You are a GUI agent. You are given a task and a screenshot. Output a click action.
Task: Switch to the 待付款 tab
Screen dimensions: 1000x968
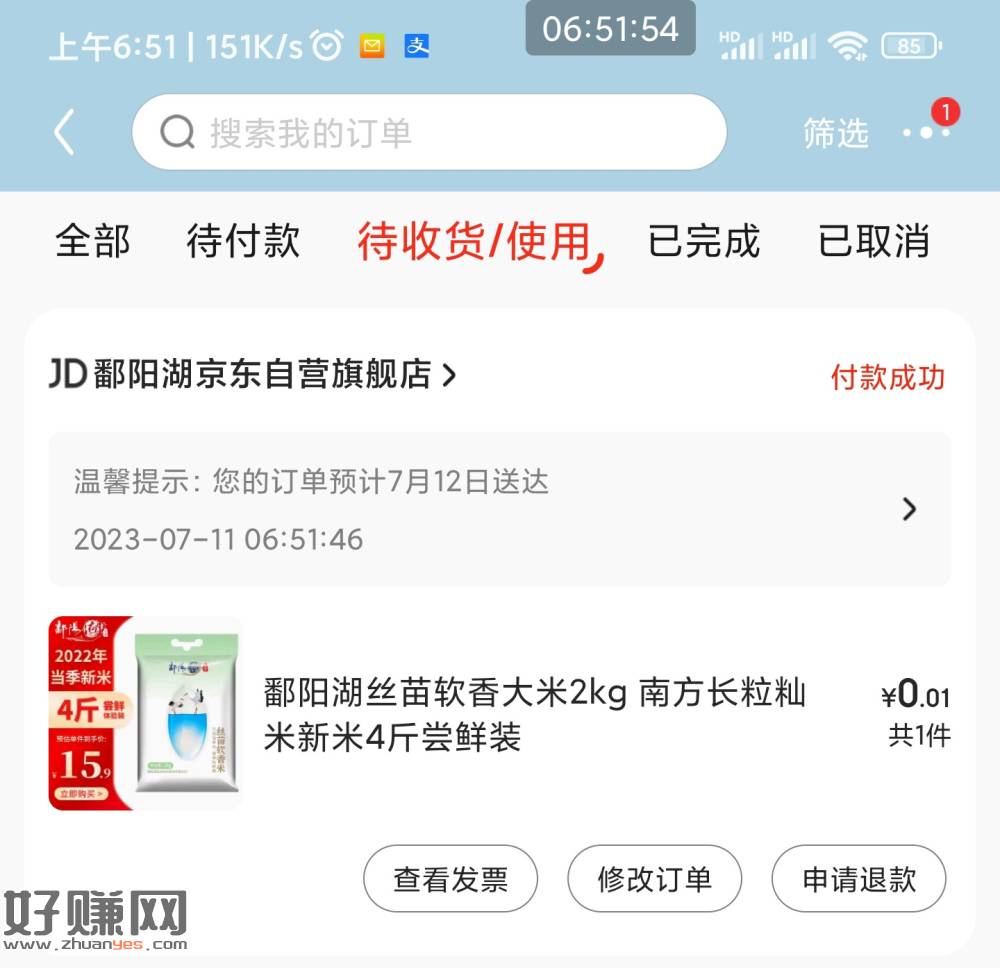pos(243,241)
